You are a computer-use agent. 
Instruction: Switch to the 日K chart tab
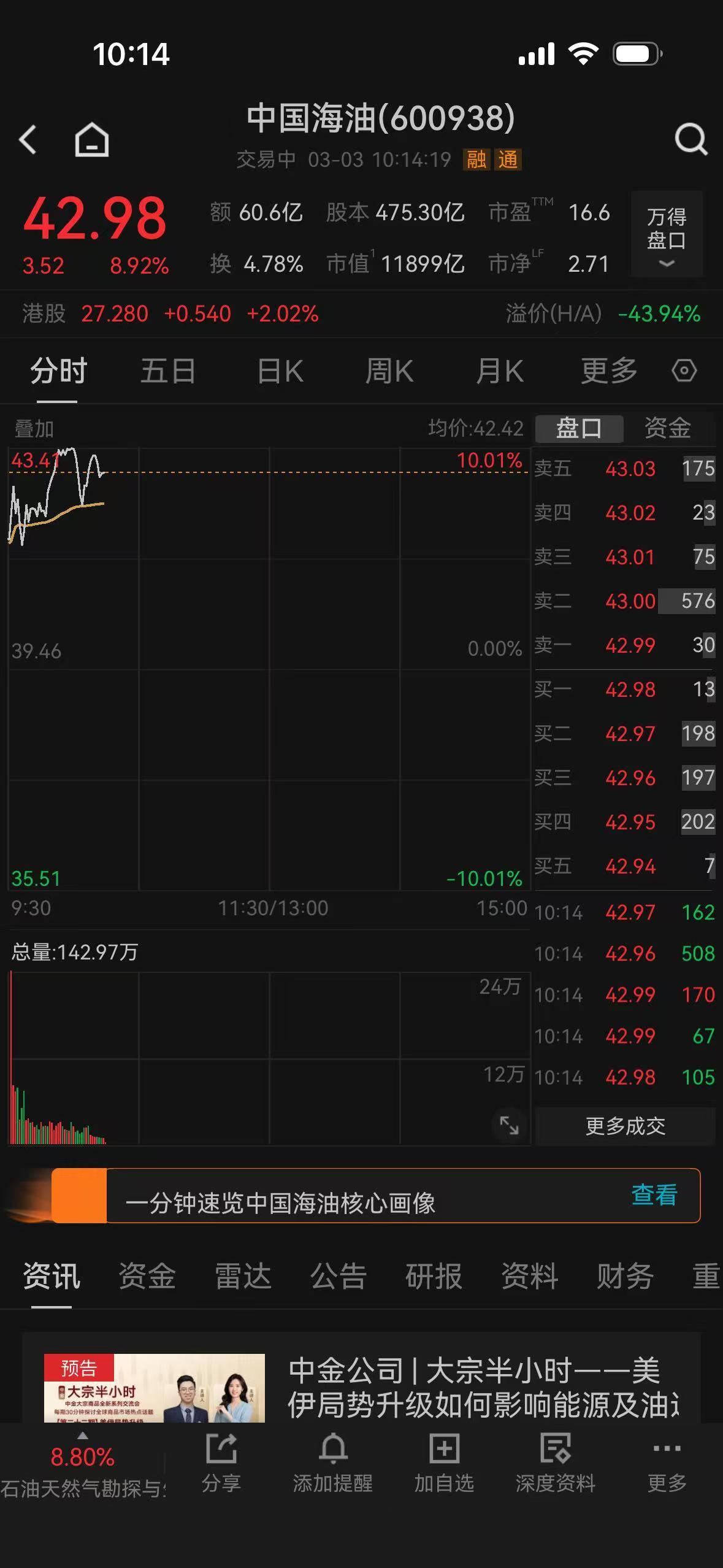click(280, 371)
